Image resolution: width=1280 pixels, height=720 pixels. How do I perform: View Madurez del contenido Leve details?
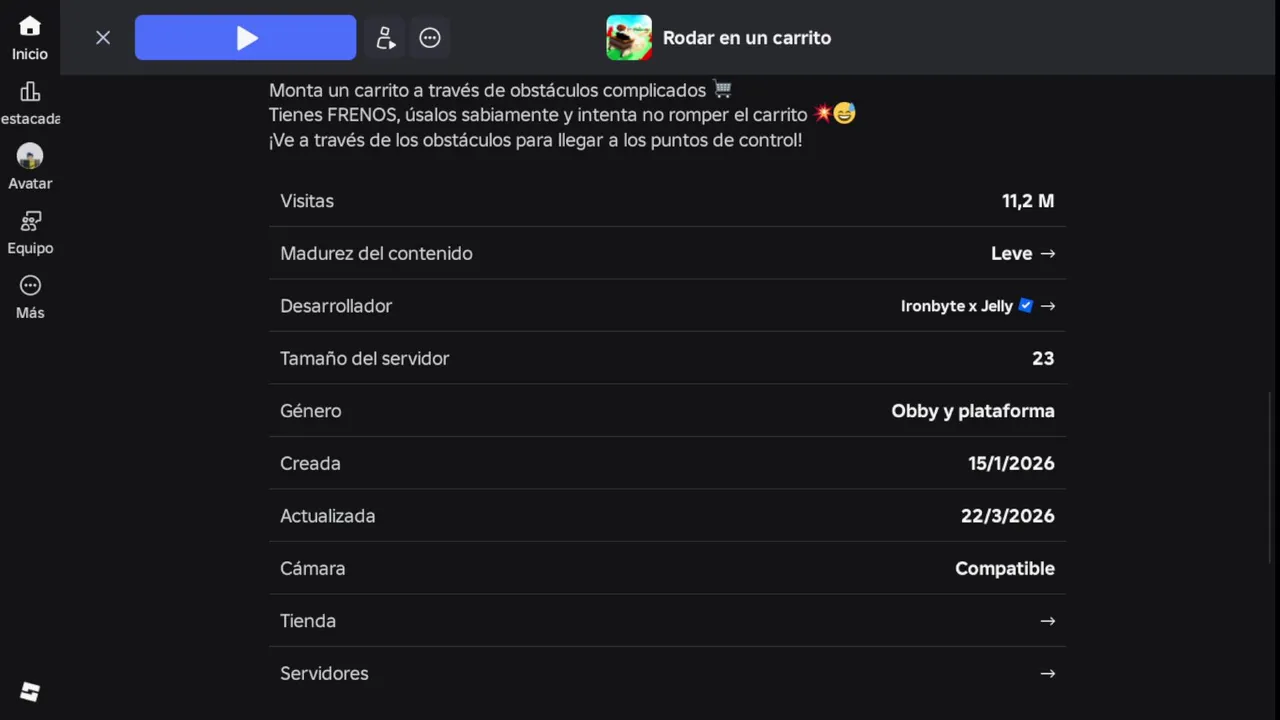click(1022, 253)
